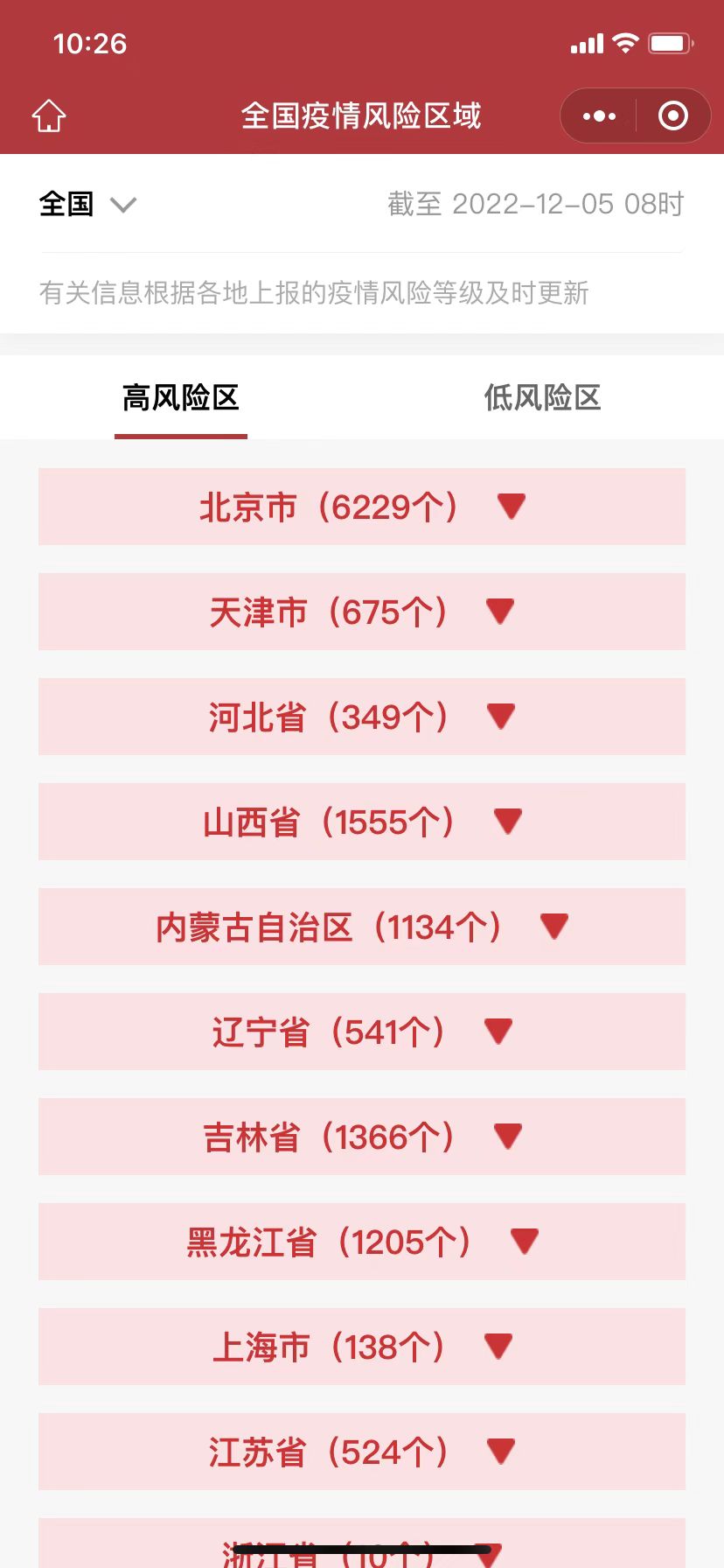This screenshot has height=1568, width=724.
Task: Expand 辽宁省 (541个) list
Action: (362, 1032)
